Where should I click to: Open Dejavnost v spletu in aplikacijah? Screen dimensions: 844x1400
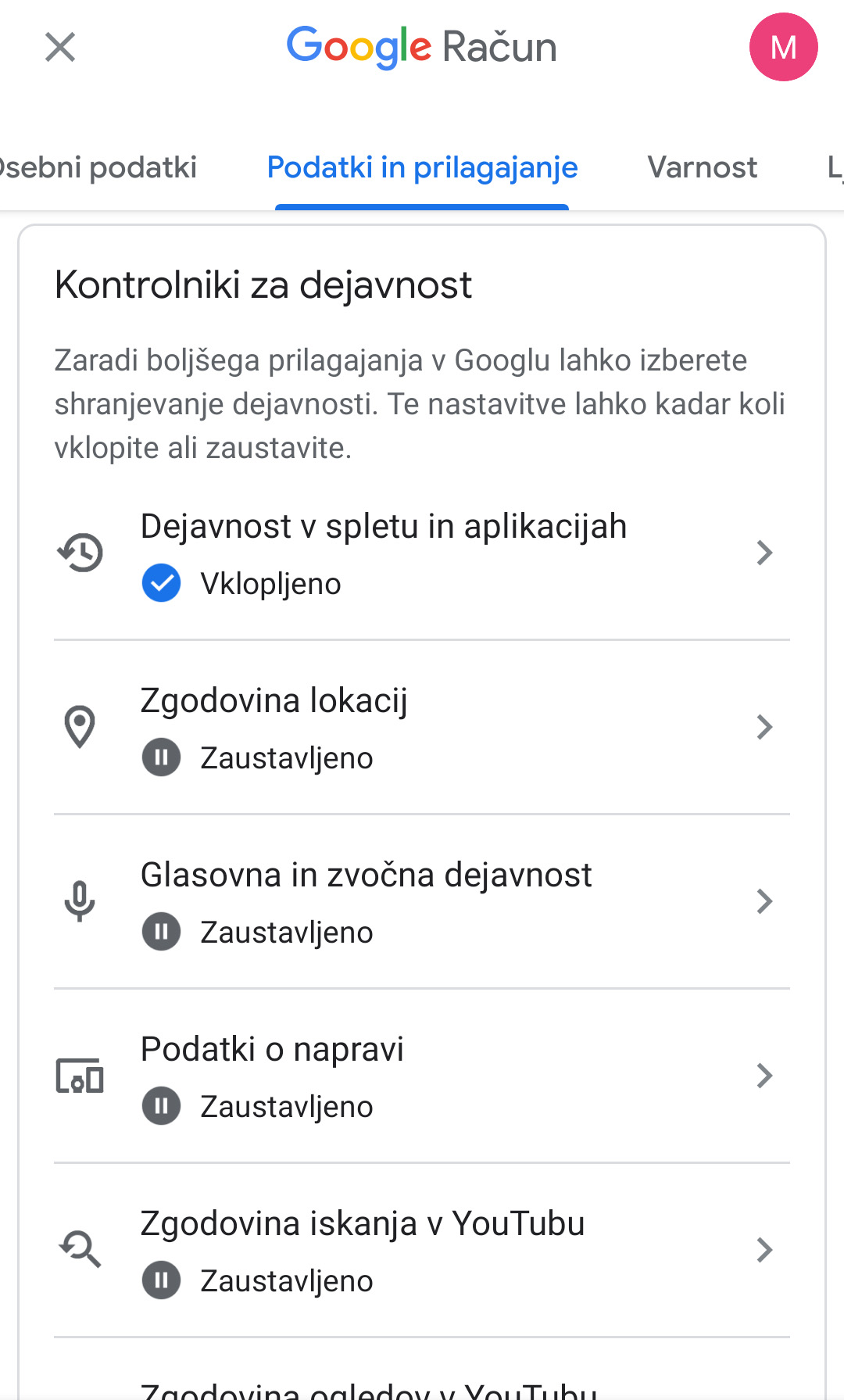click(x=422, y=553)
